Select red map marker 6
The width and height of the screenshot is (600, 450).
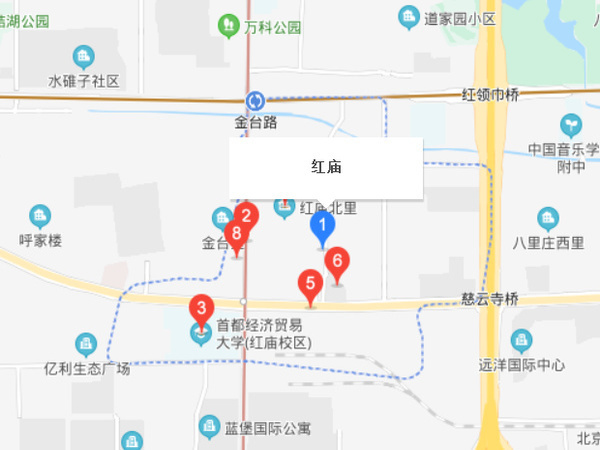point(338,262)
